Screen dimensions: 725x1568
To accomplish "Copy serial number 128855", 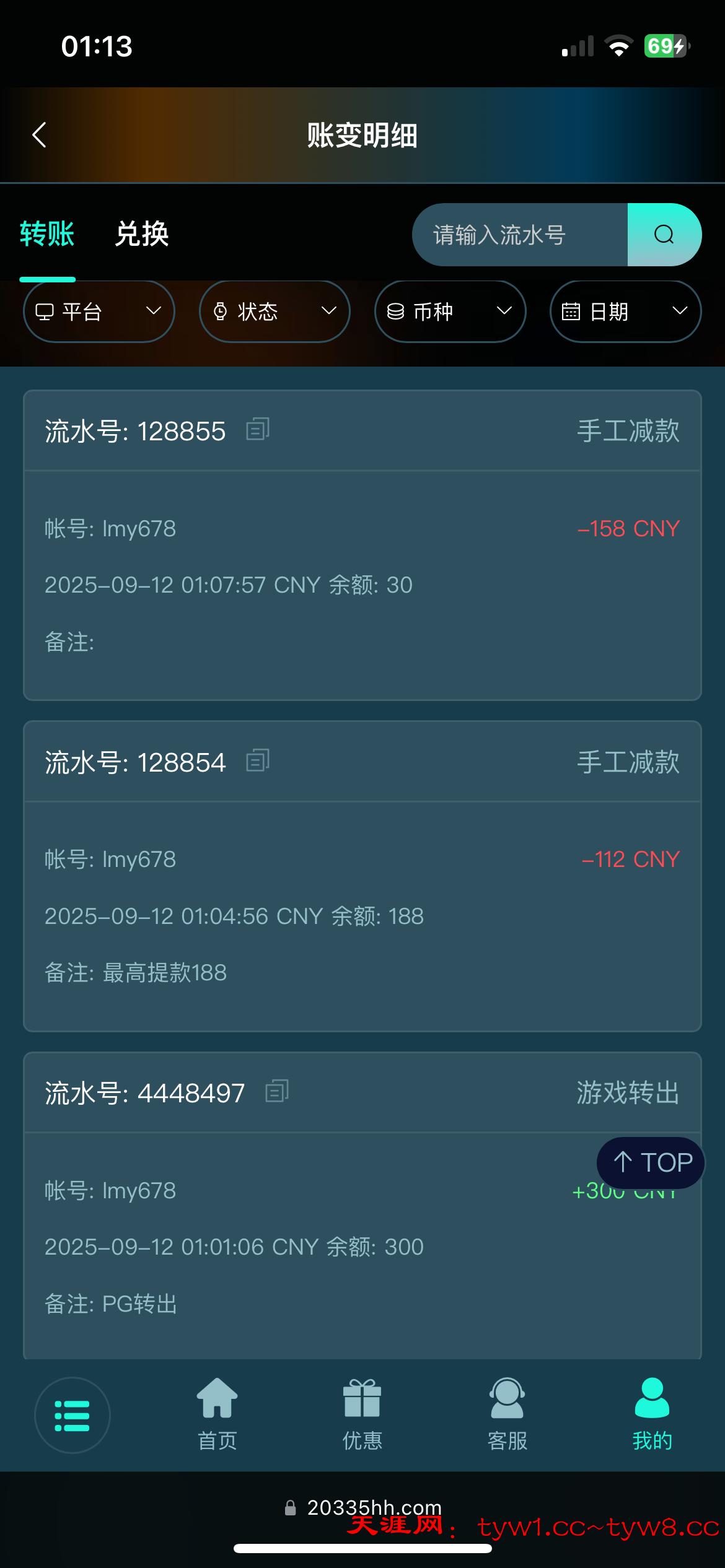I will pyautogui.click(x=258, y=430).
